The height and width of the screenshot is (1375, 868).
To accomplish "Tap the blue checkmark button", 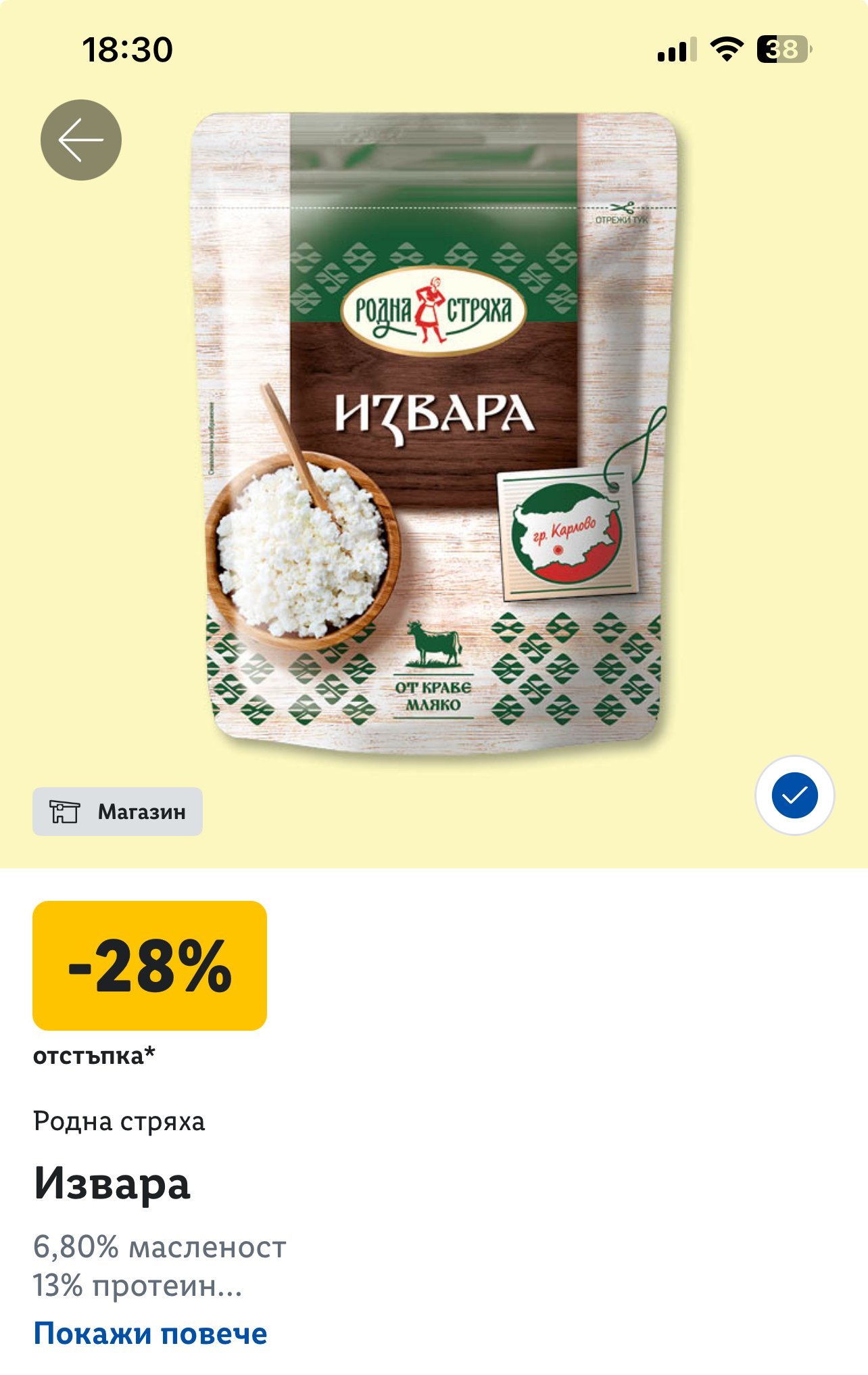I will [x=794, y=795].
